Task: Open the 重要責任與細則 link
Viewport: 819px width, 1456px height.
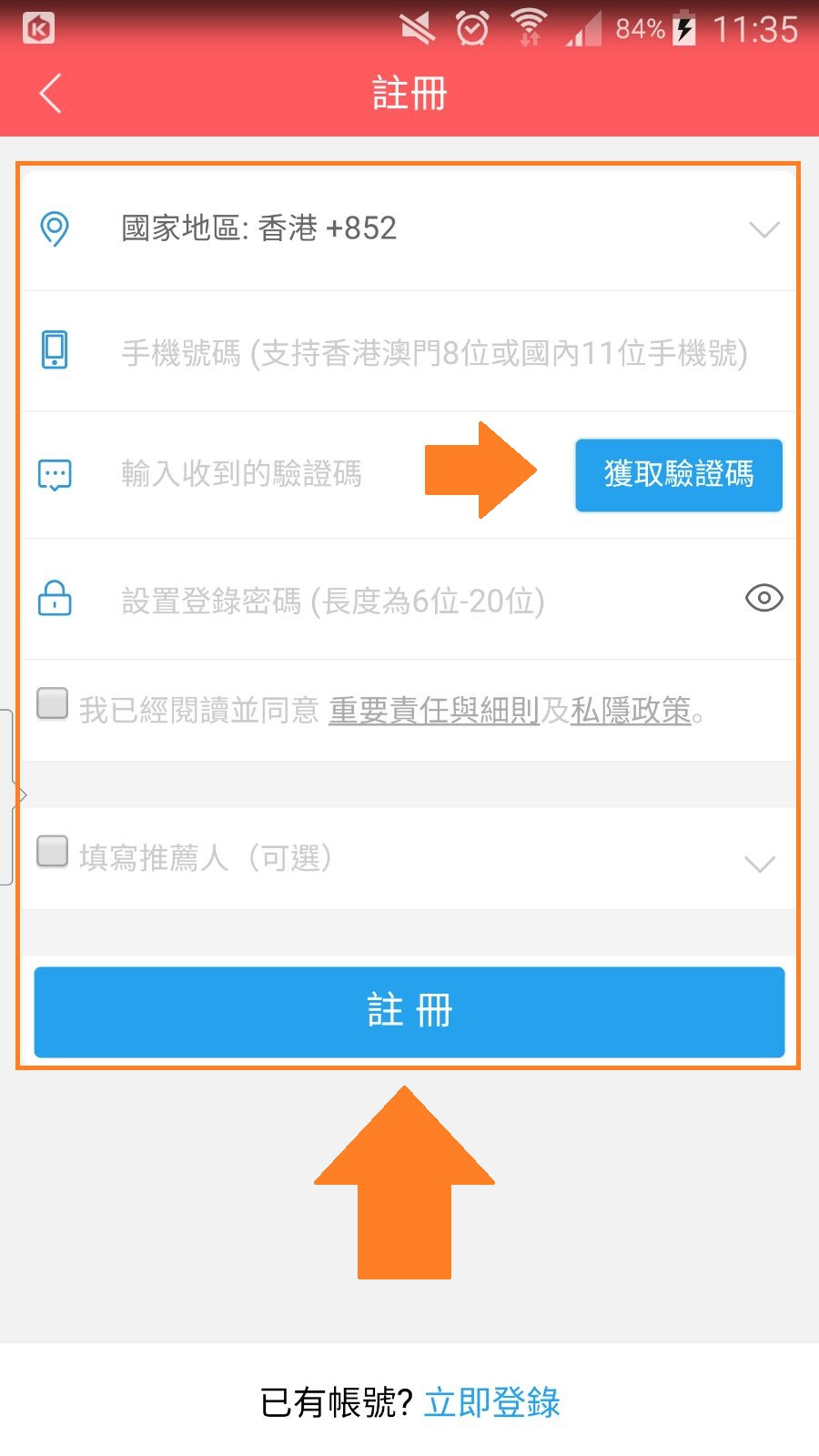Action: coord(434,711)
